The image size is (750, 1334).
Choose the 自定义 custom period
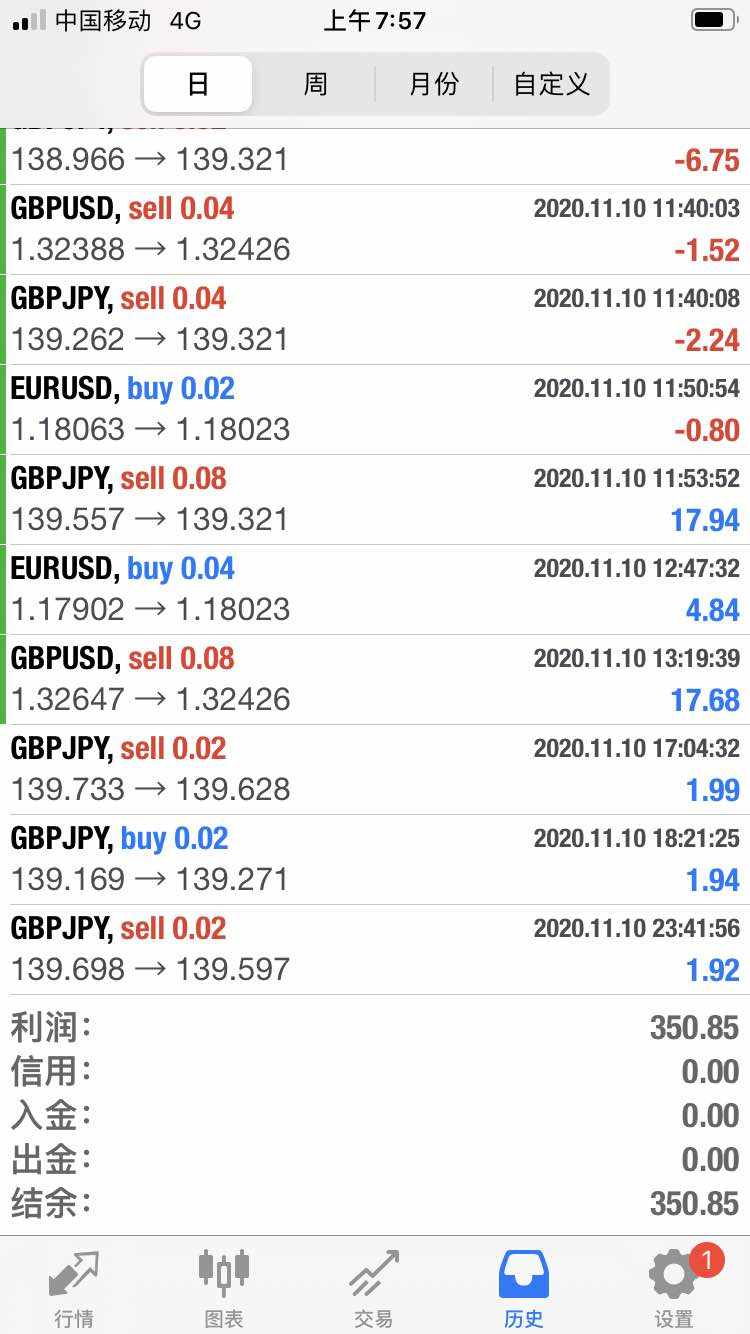point(551,84)
